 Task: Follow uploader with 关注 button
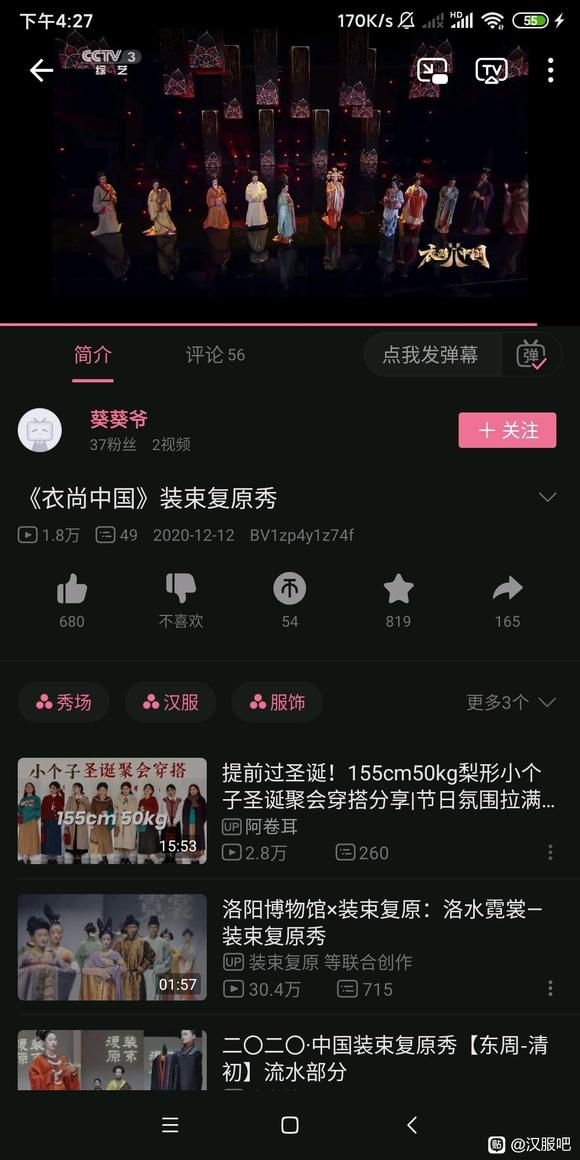pyautogui.click(x=508, y=430)
